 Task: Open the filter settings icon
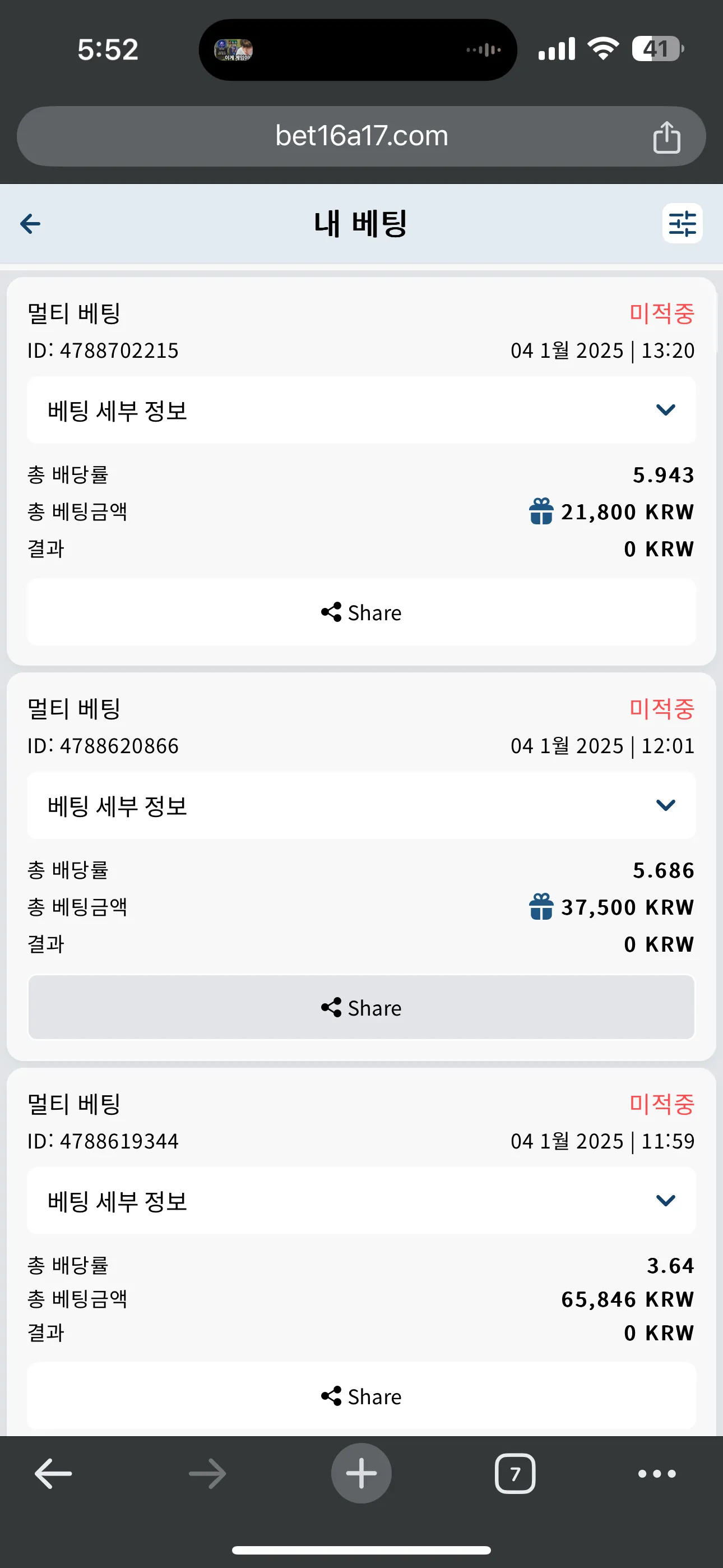[682, 223]
